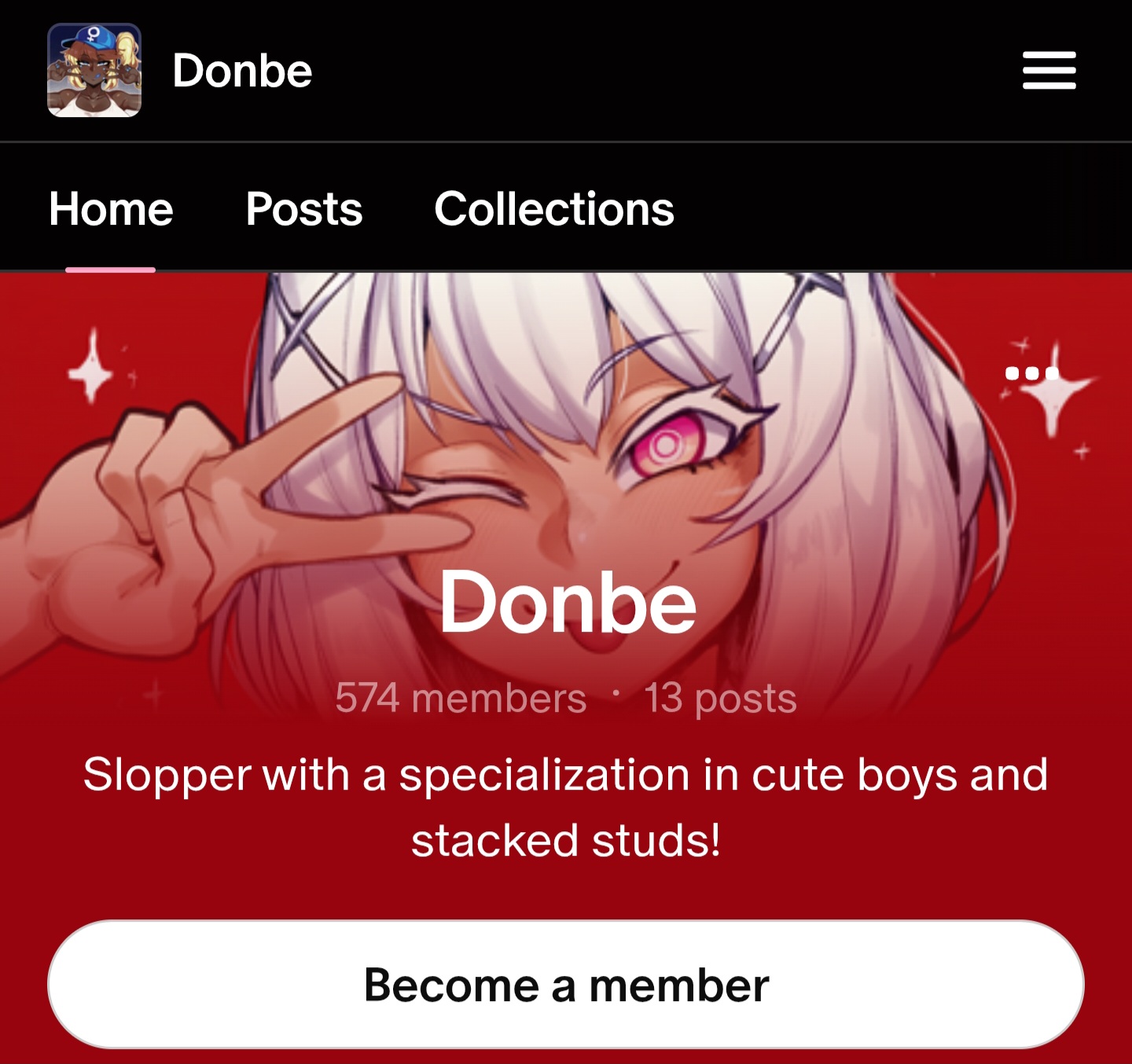Screen dimensions: 1132x1064
Task: Open the three-dot more options menu
Action: [1031, 373]
